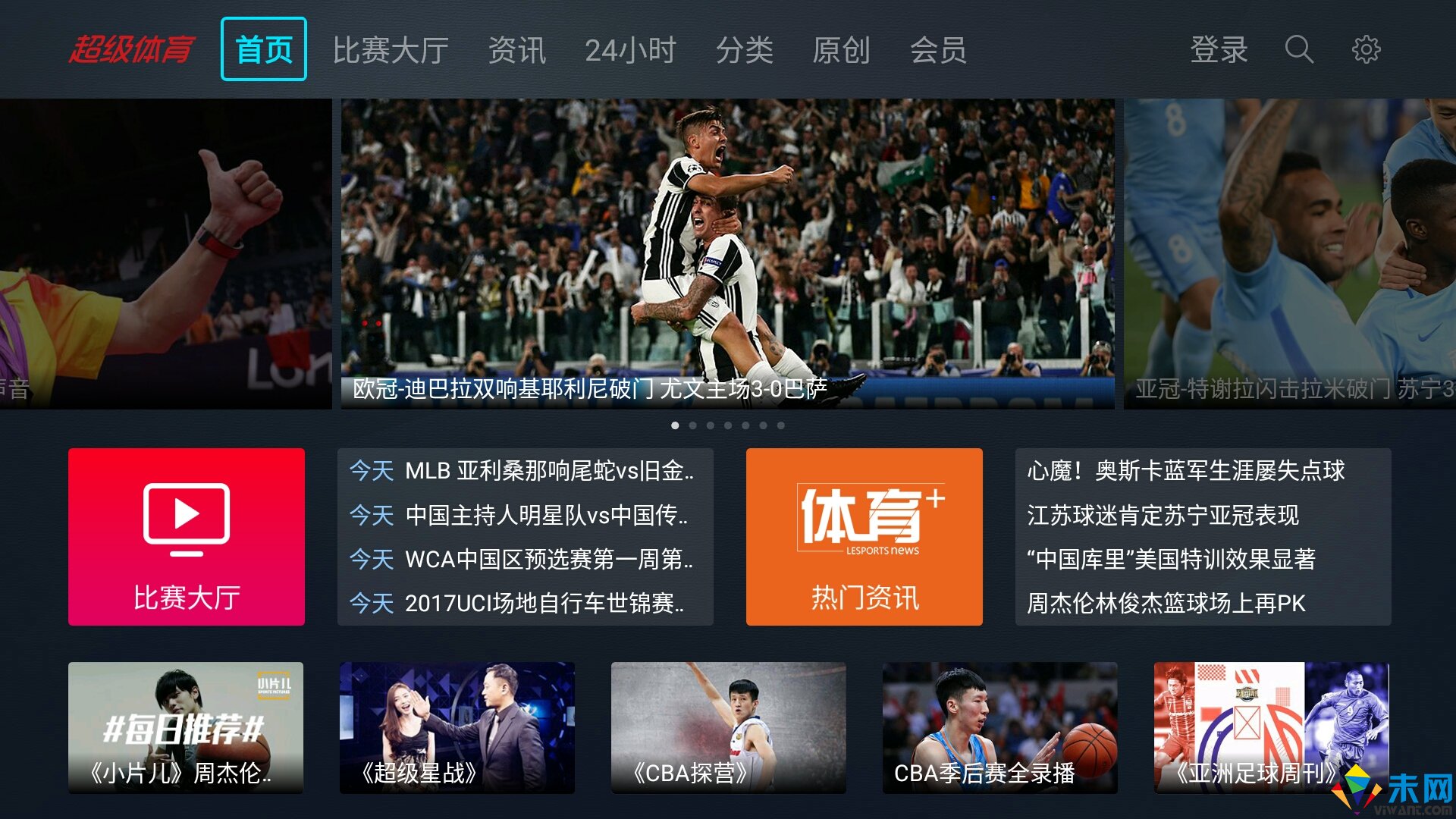Open the CBA季后赛全录播 card
Image resolution: width=1456 pixels, height=819 pixels.
pos(999,727)
